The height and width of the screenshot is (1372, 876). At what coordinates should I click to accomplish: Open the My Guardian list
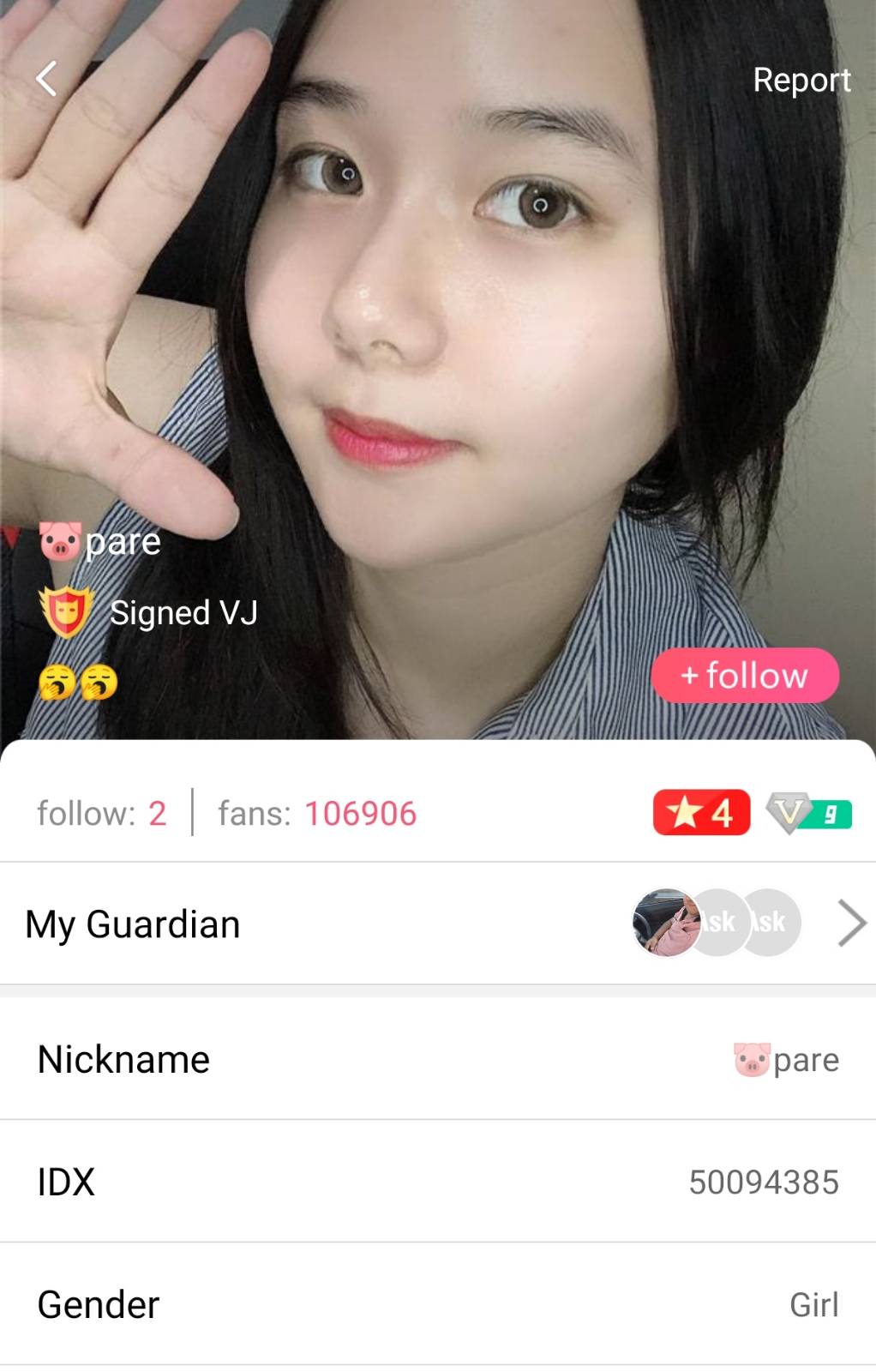click(437, 924)
